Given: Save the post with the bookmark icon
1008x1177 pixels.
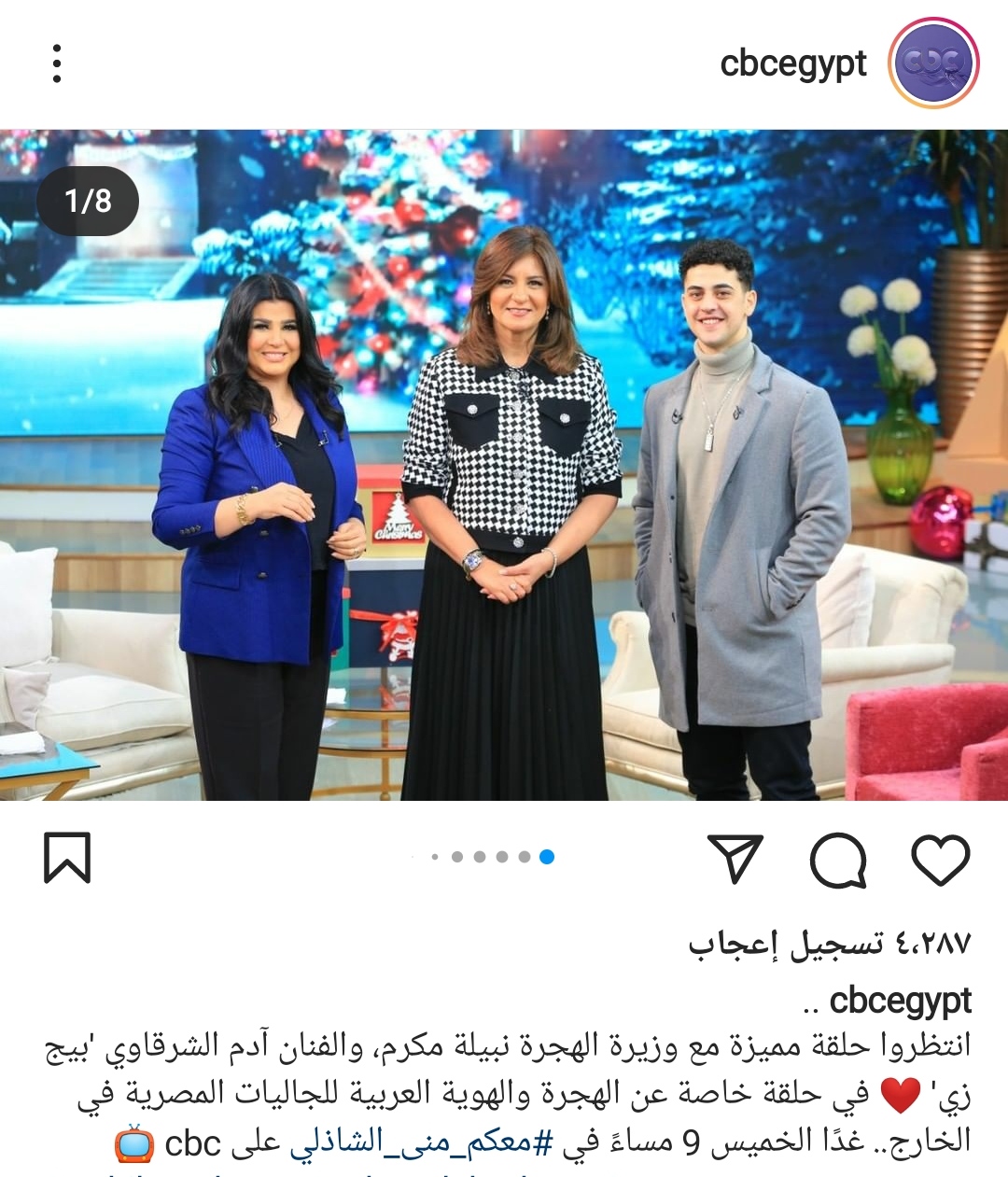Looking at the screenshot, I should [x=67, y=857].
